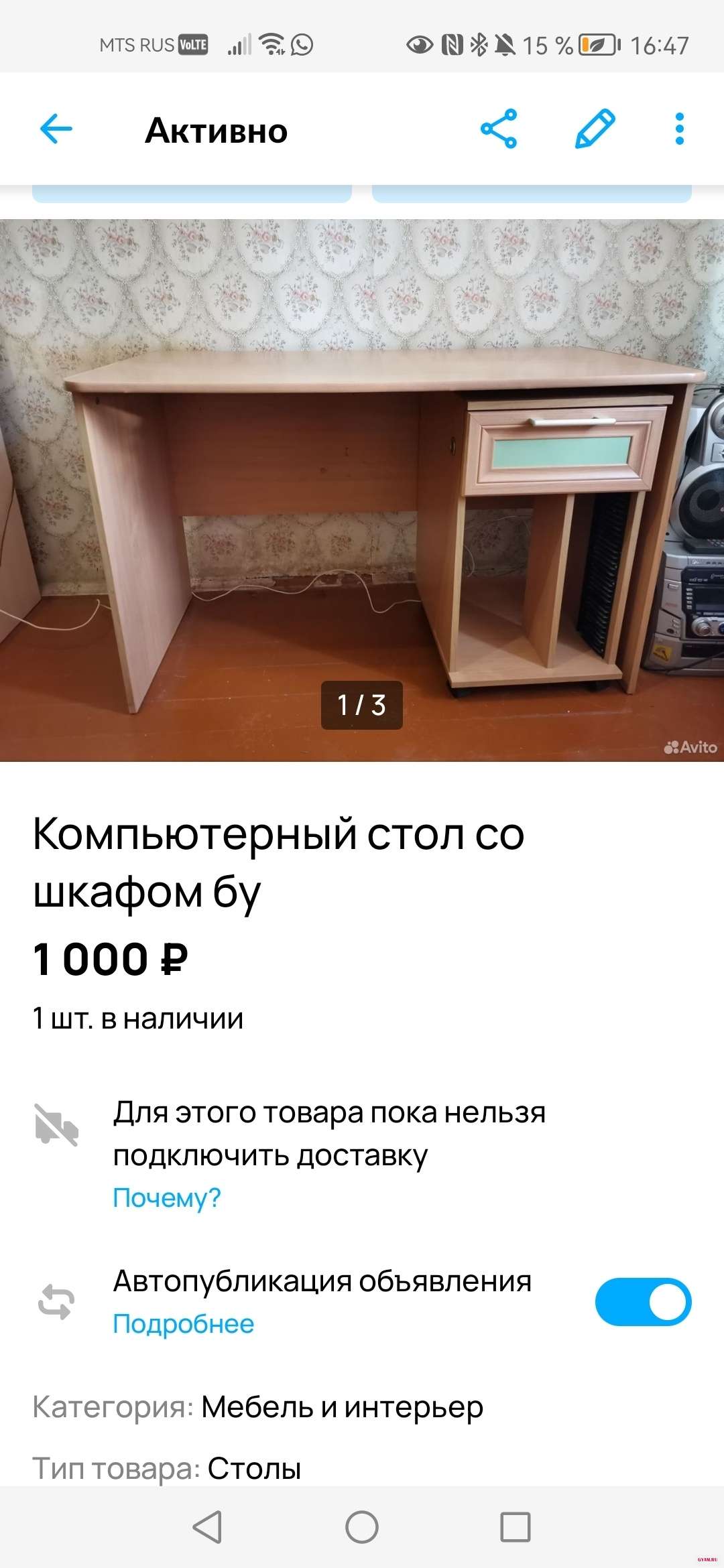Open the computer desk listing photo
This screenshot has width=724, height=1568.
click(362, 489)
